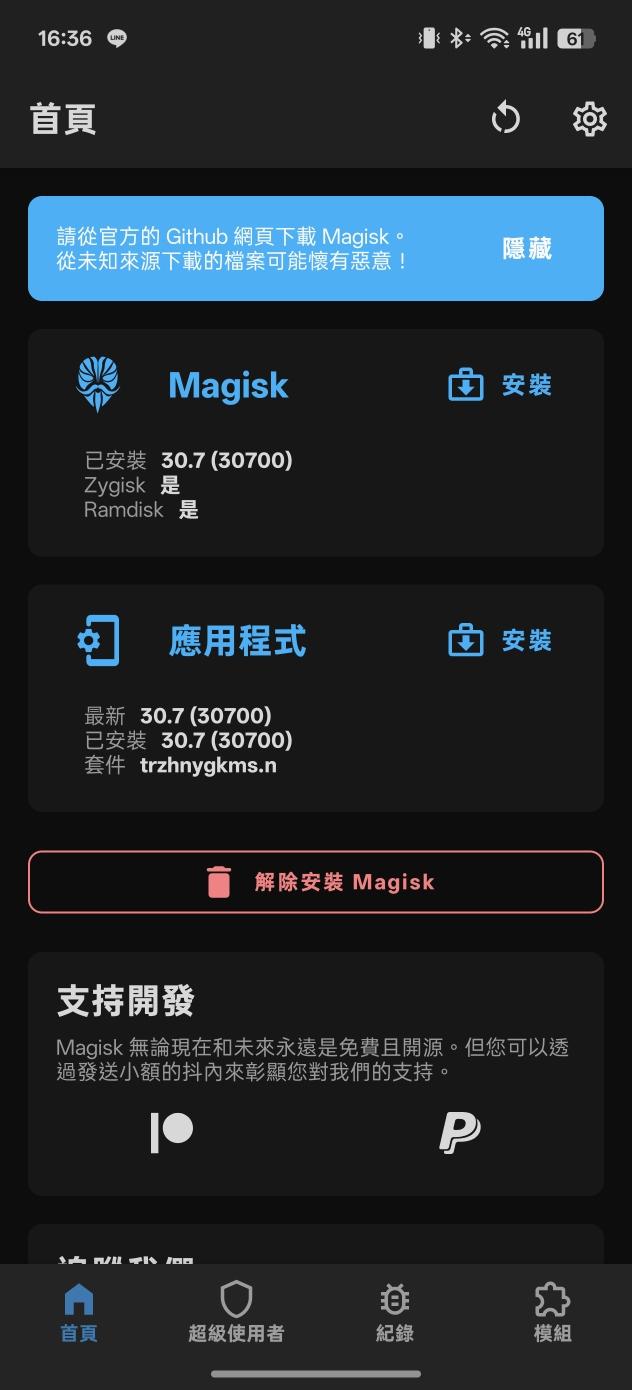Viewport: 632px width, 1390px height.
Task: Tap the reboot icon in the top bar
Action: 506,119
